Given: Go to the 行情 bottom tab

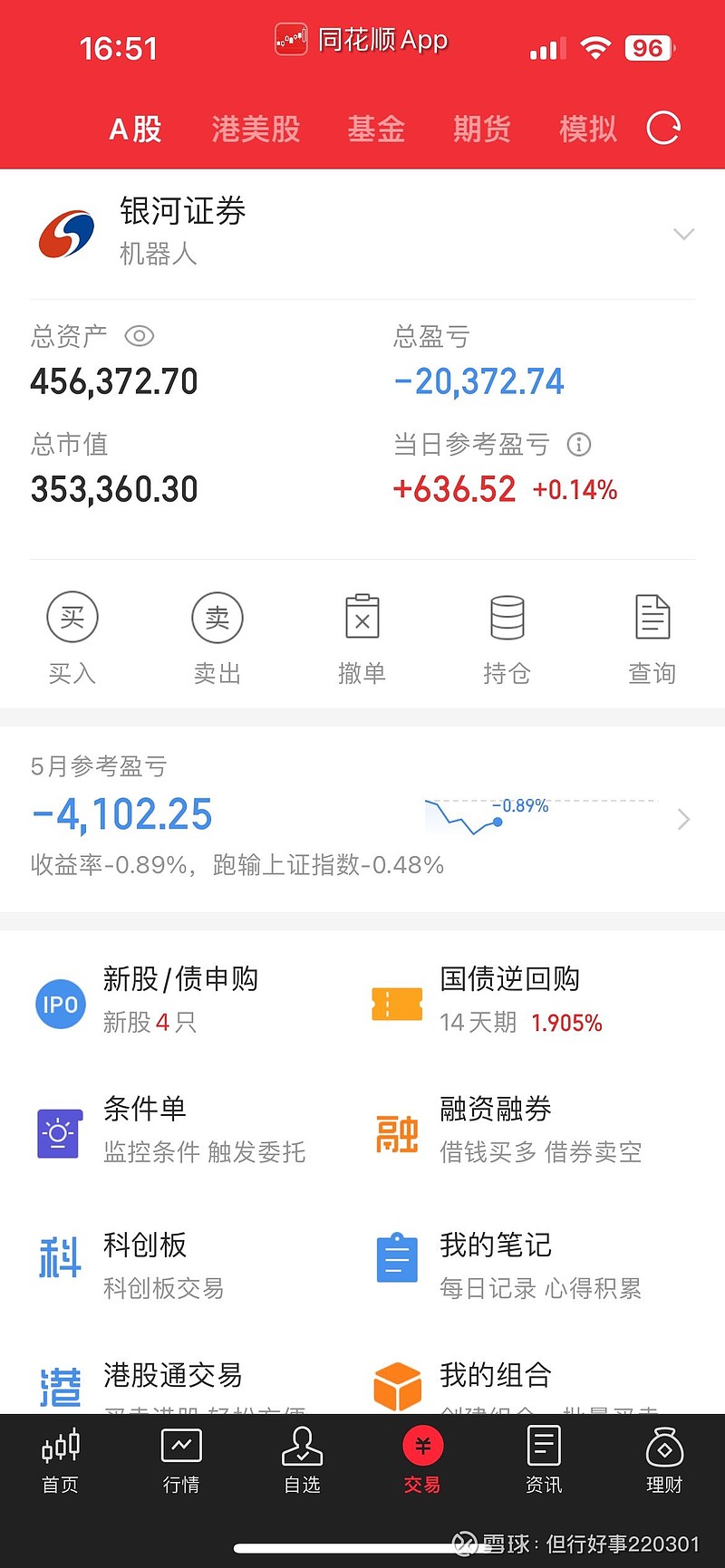Looking at the screenshot, I should click(x=181, y=1460).
